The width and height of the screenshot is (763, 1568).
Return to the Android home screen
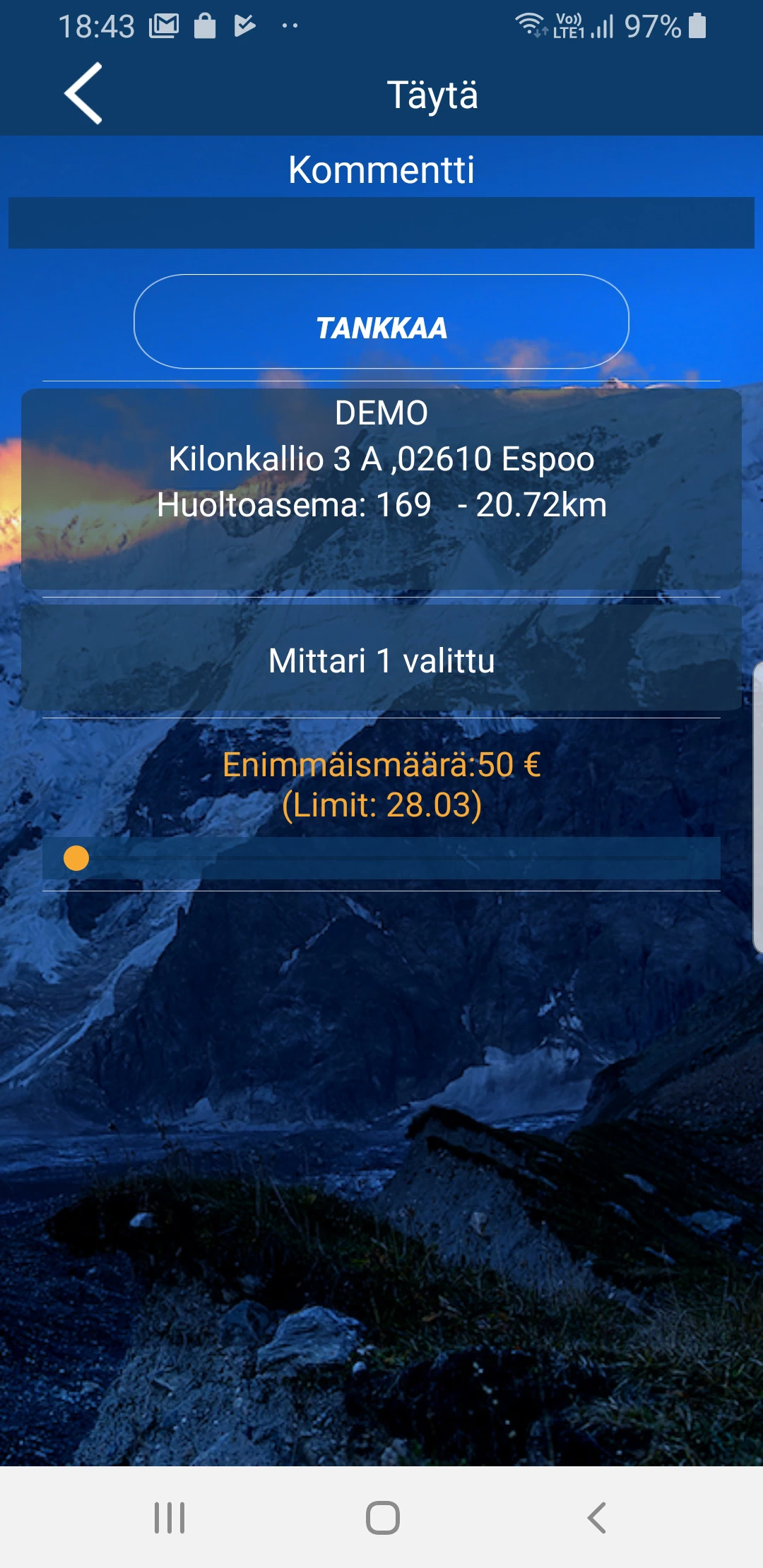[x=382, y=1517]
